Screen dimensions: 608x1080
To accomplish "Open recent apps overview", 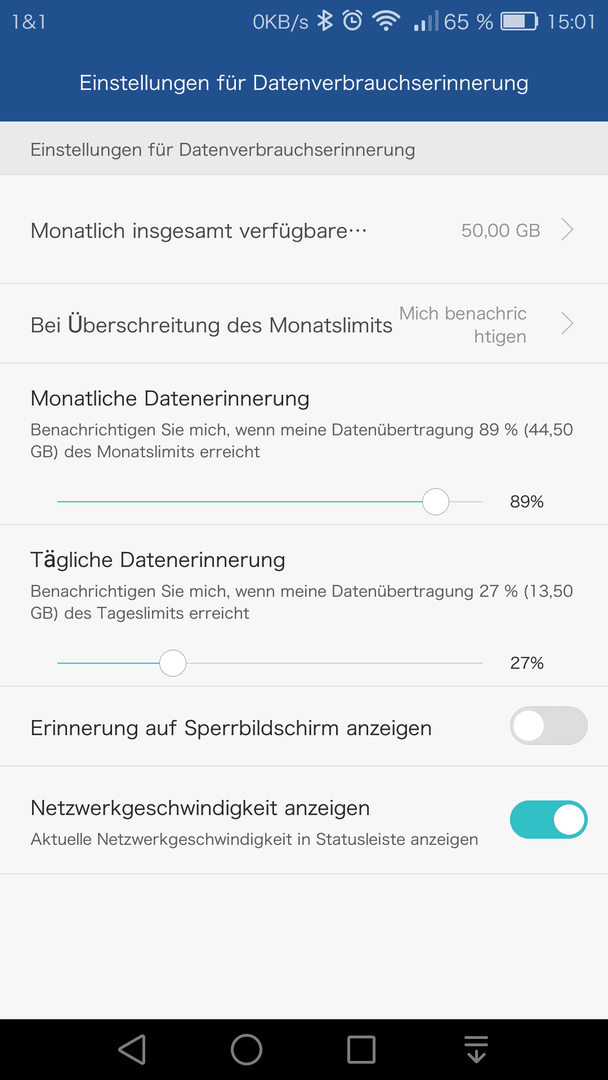I will point(361,1049).
